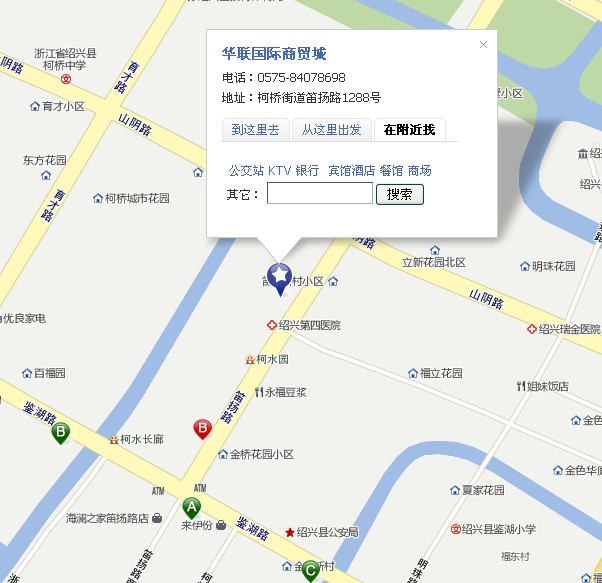Tap the green C map marker

click(x=310, y=570)
